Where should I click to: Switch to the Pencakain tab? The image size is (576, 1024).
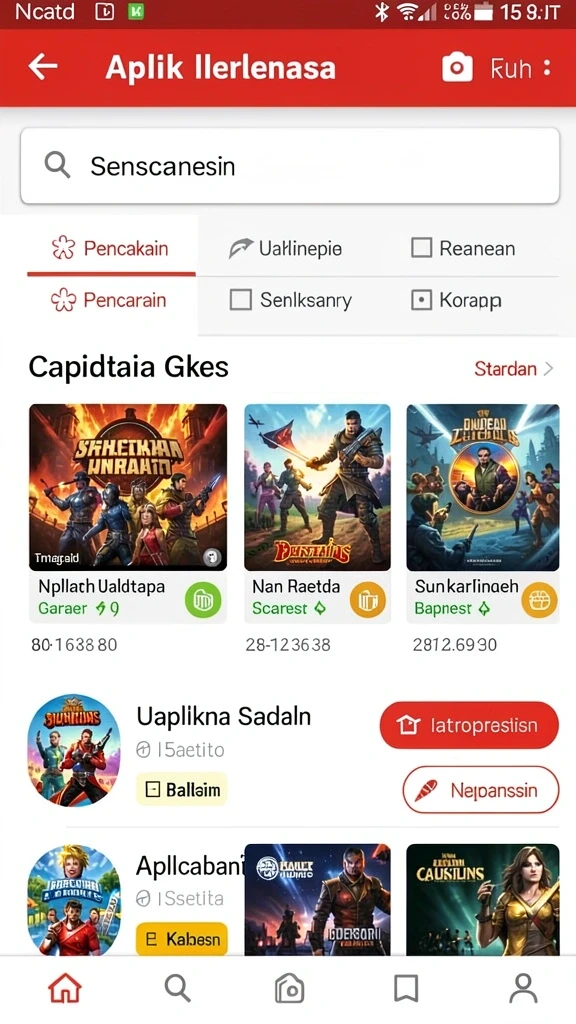click(x=111, y=248)
